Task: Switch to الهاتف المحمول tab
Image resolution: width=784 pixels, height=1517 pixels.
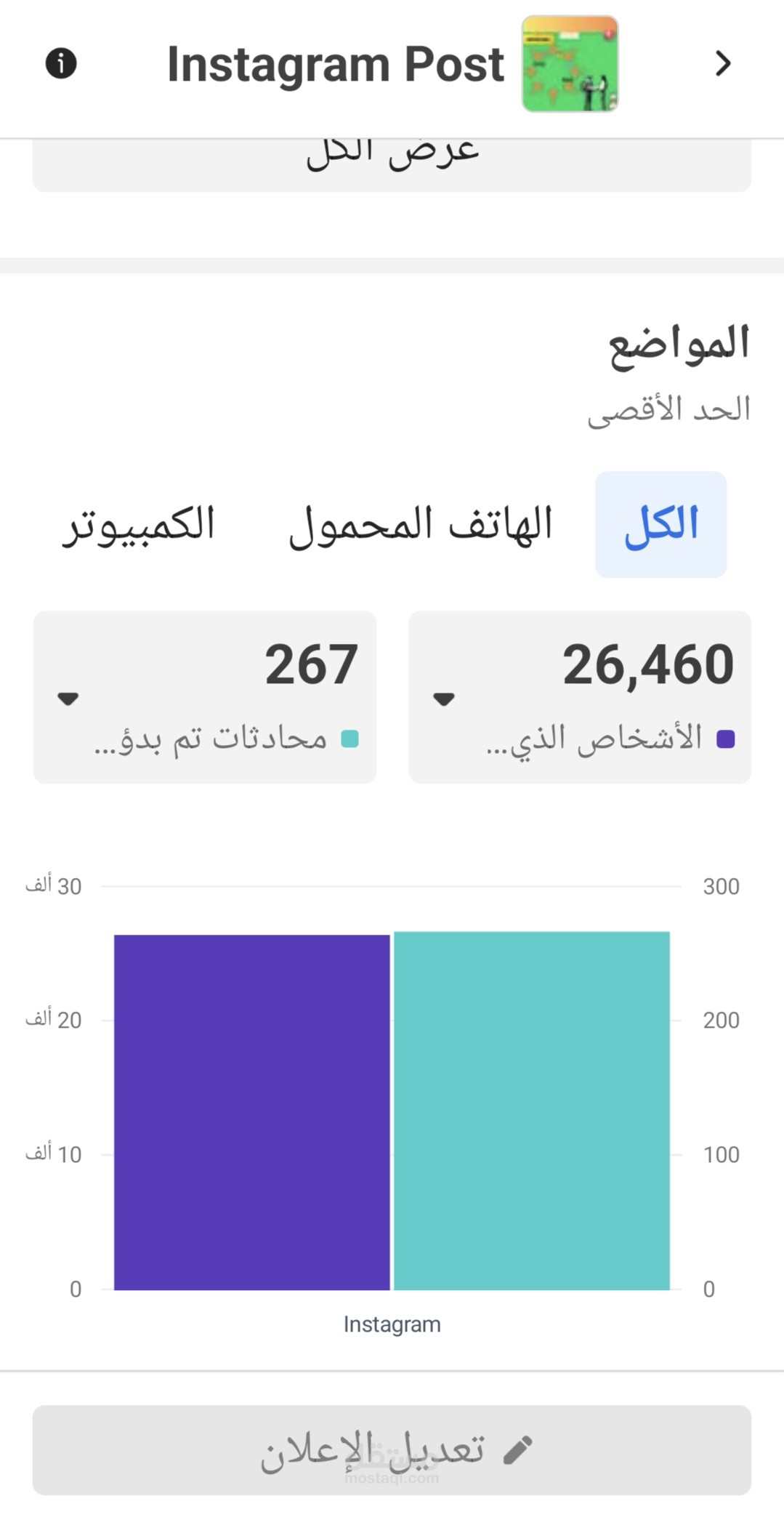Action: click(x=420, y=524)
